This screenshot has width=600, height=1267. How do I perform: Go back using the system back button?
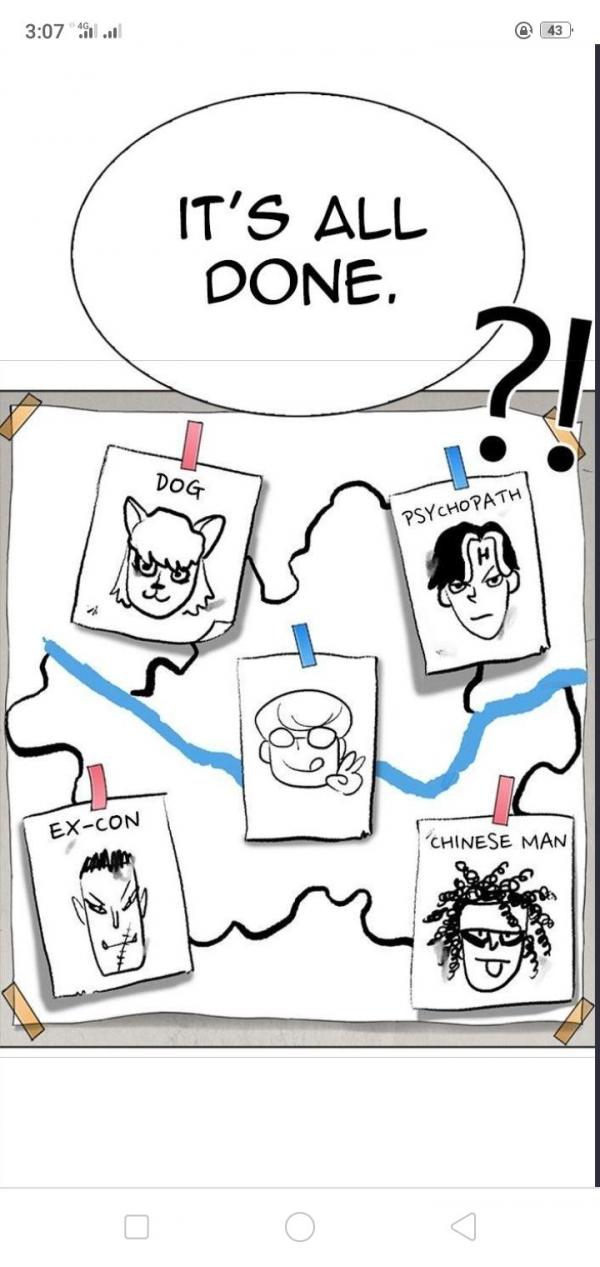click(462, 1227)
